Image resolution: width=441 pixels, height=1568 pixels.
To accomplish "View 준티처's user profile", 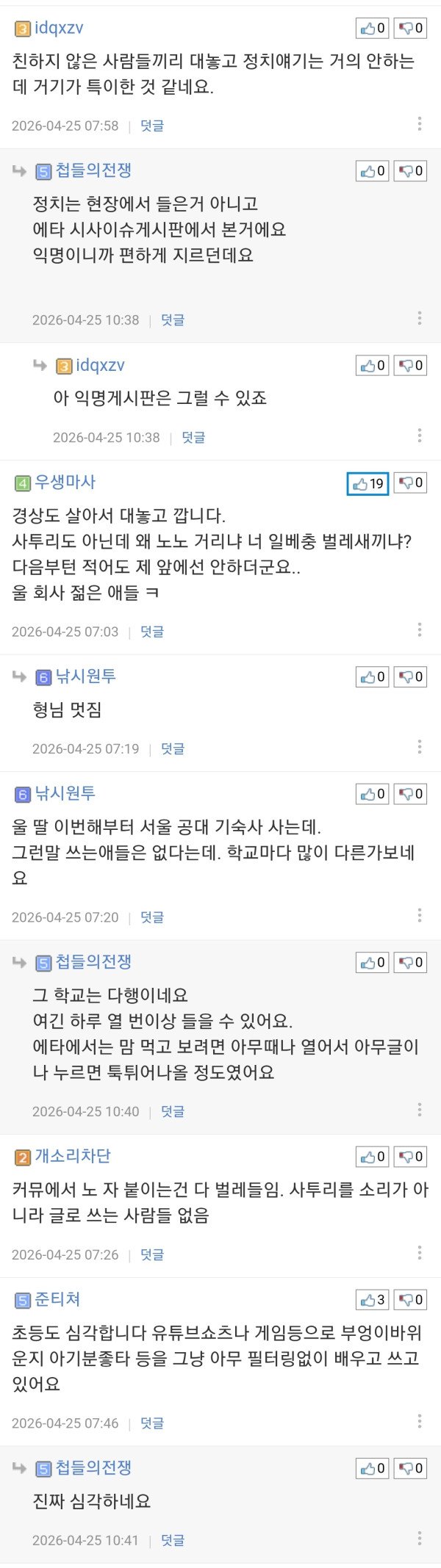I will click(x=57, y=1299).
